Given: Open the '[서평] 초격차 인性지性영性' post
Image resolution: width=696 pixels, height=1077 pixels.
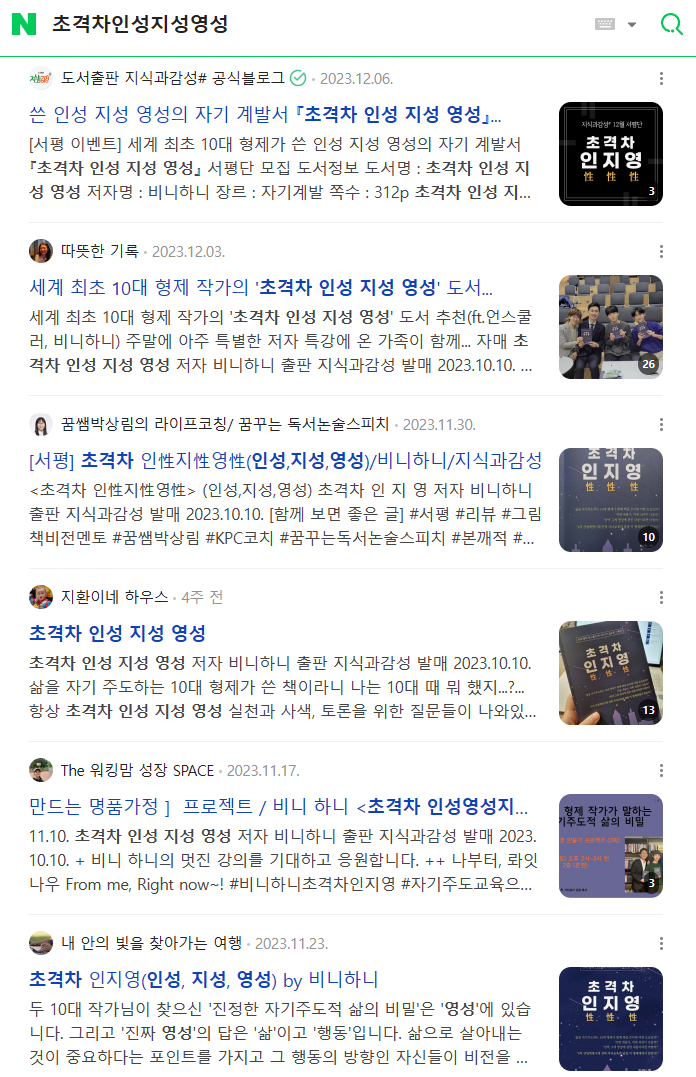Looking at the screenshot, I should point(285,461).
